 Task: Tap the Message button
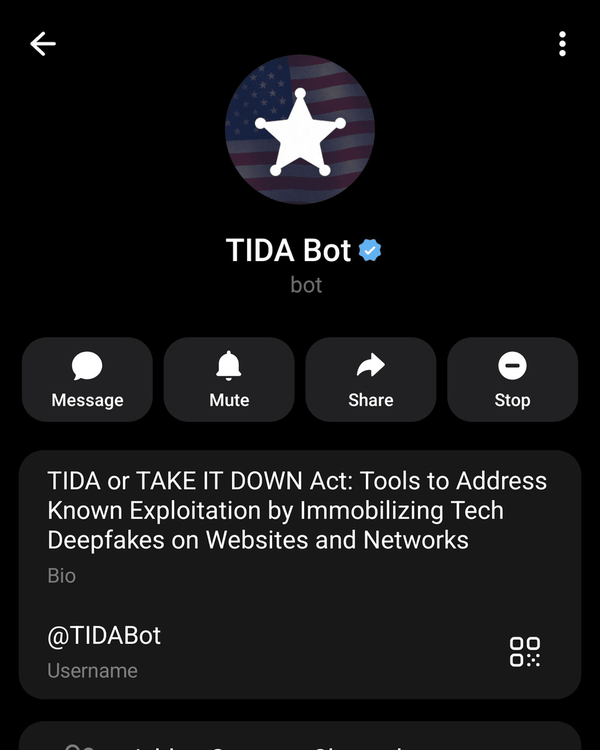point(87,379)
